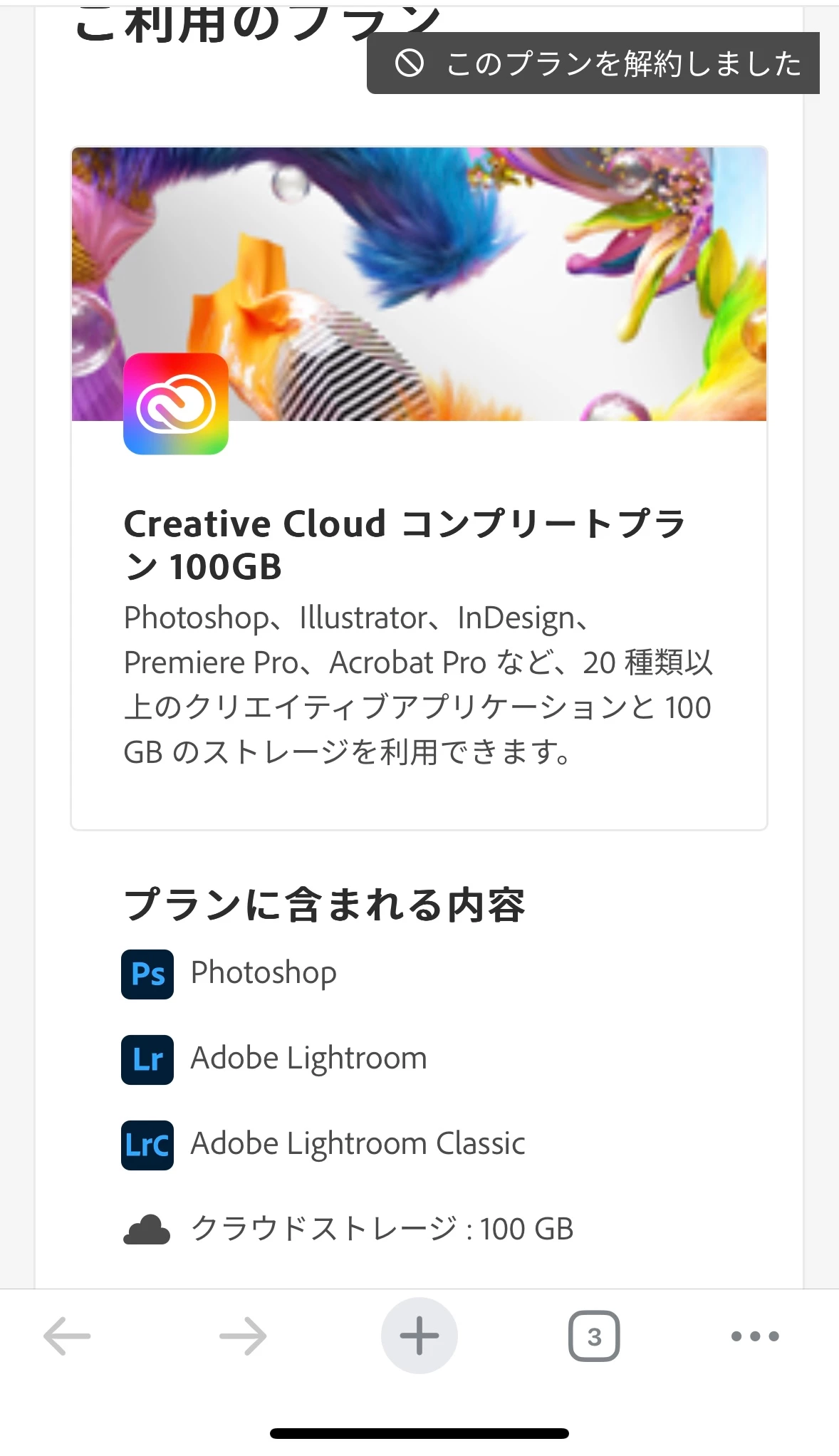Screen dimensions: 839x1456
Task: Open the browser's three-dot menu
Action: [x=755, y=1336]
